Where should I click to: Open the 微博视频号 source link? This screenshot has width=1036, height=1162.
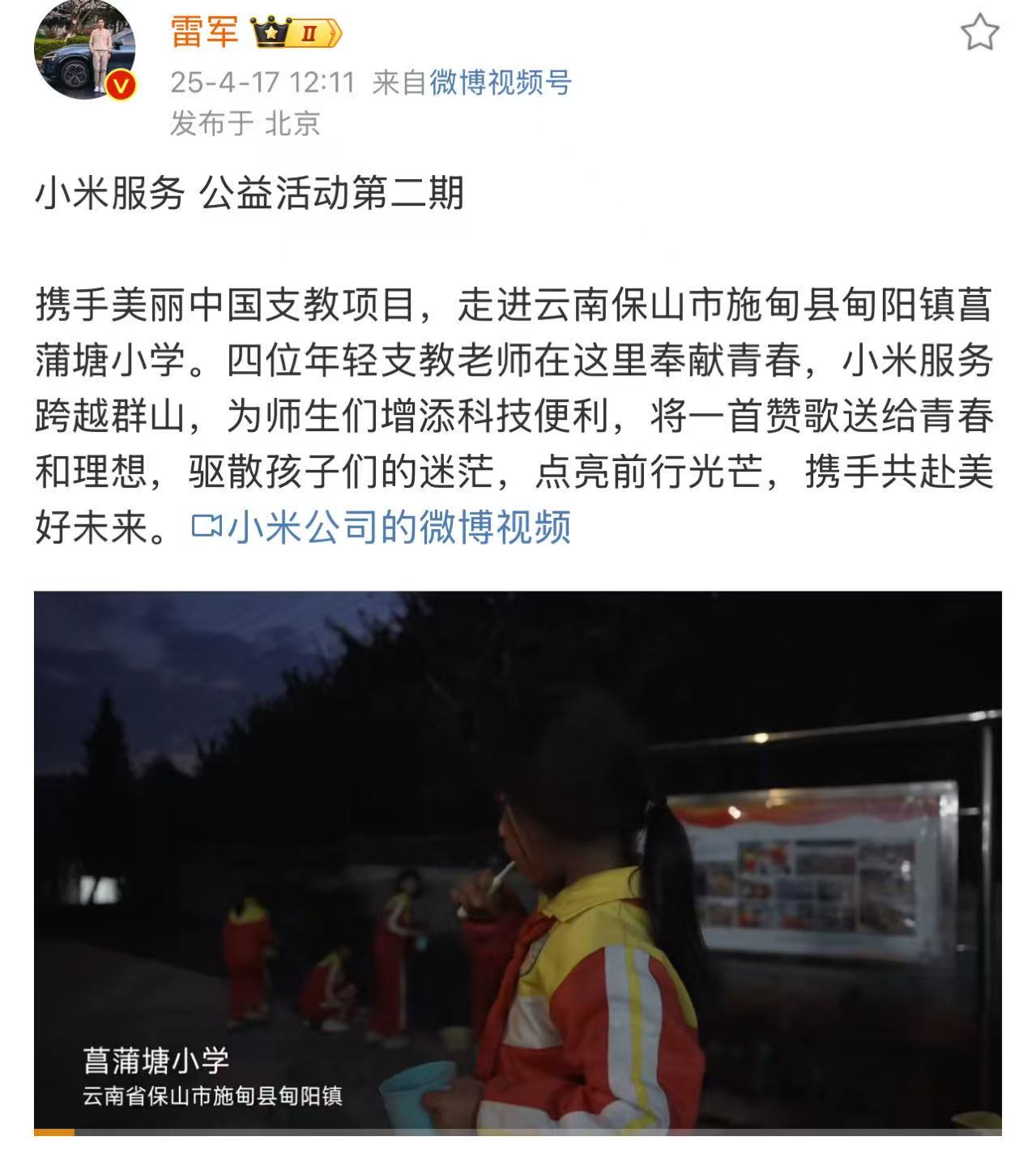coord(500,82)
